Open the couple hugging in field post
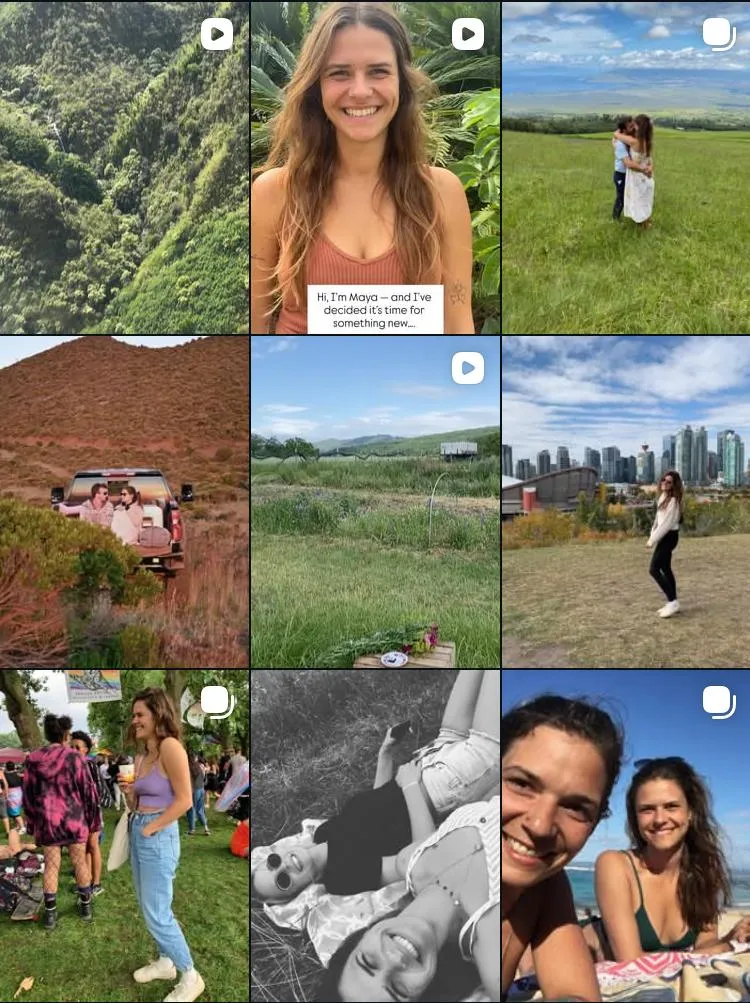Screen dimensions: 750x1003 (626, 167)
